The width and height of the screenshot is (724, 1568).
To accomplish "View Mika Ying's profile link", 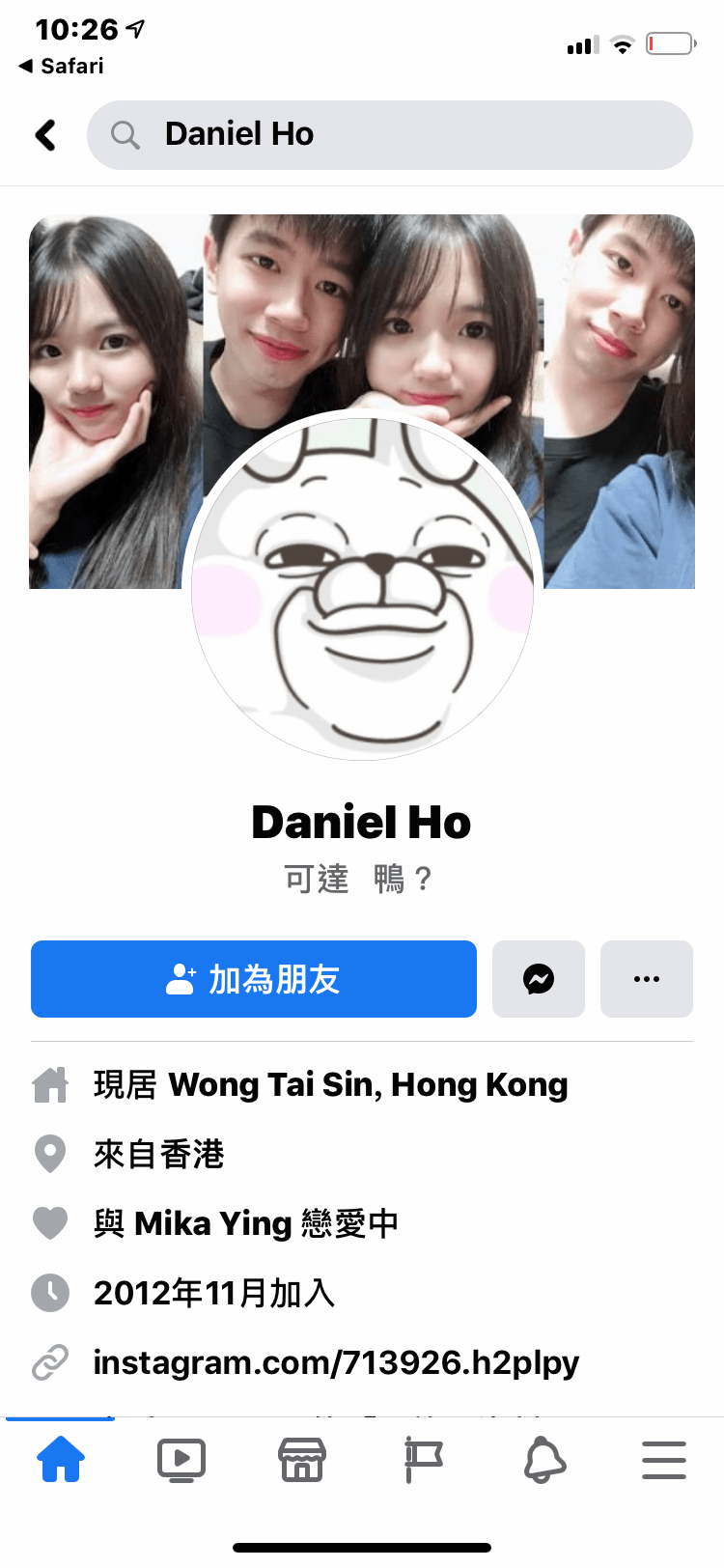I will [212, 1224].
